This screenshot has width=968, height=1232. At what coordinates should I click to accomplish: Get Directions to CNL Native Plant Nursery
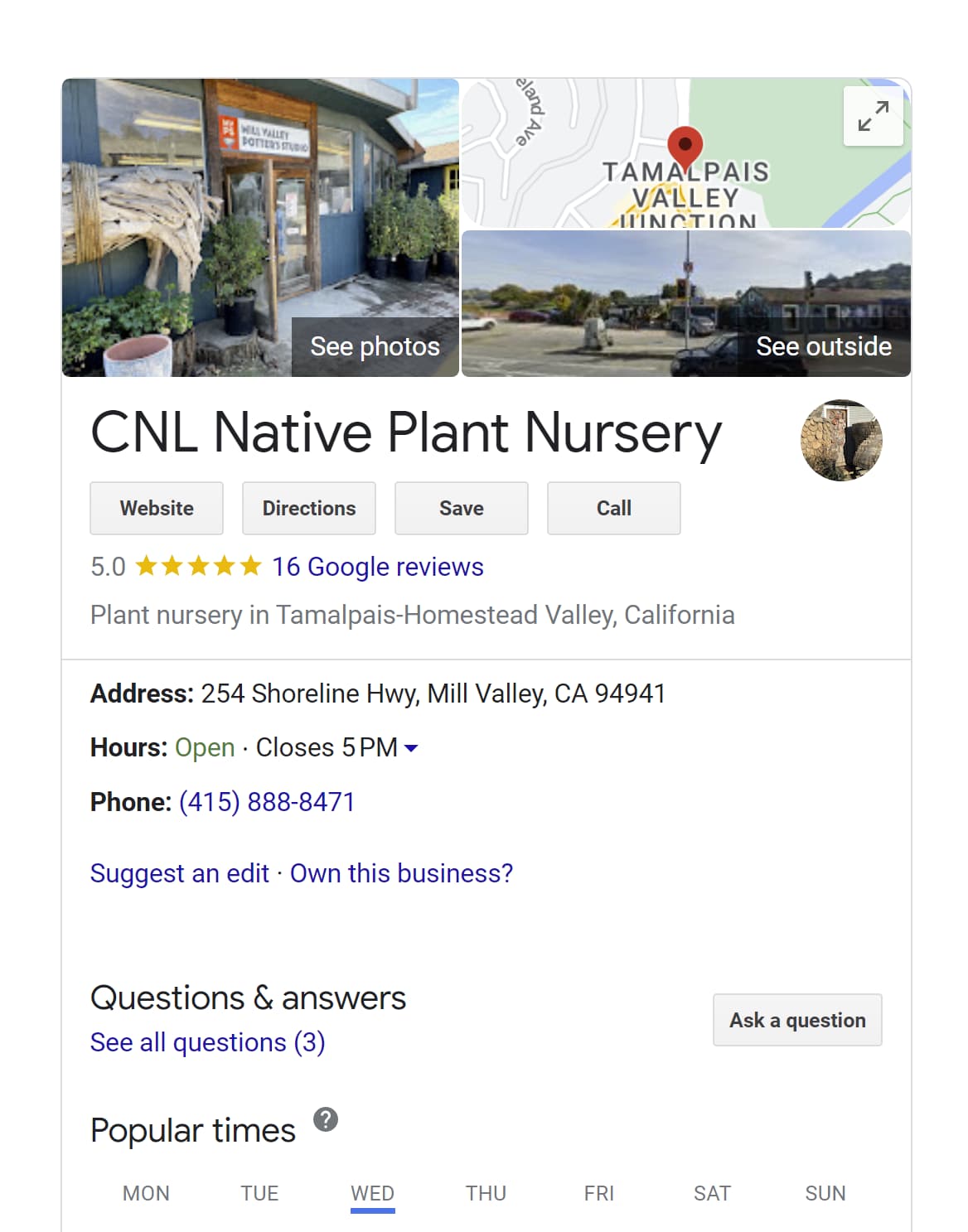coord(309,508)
